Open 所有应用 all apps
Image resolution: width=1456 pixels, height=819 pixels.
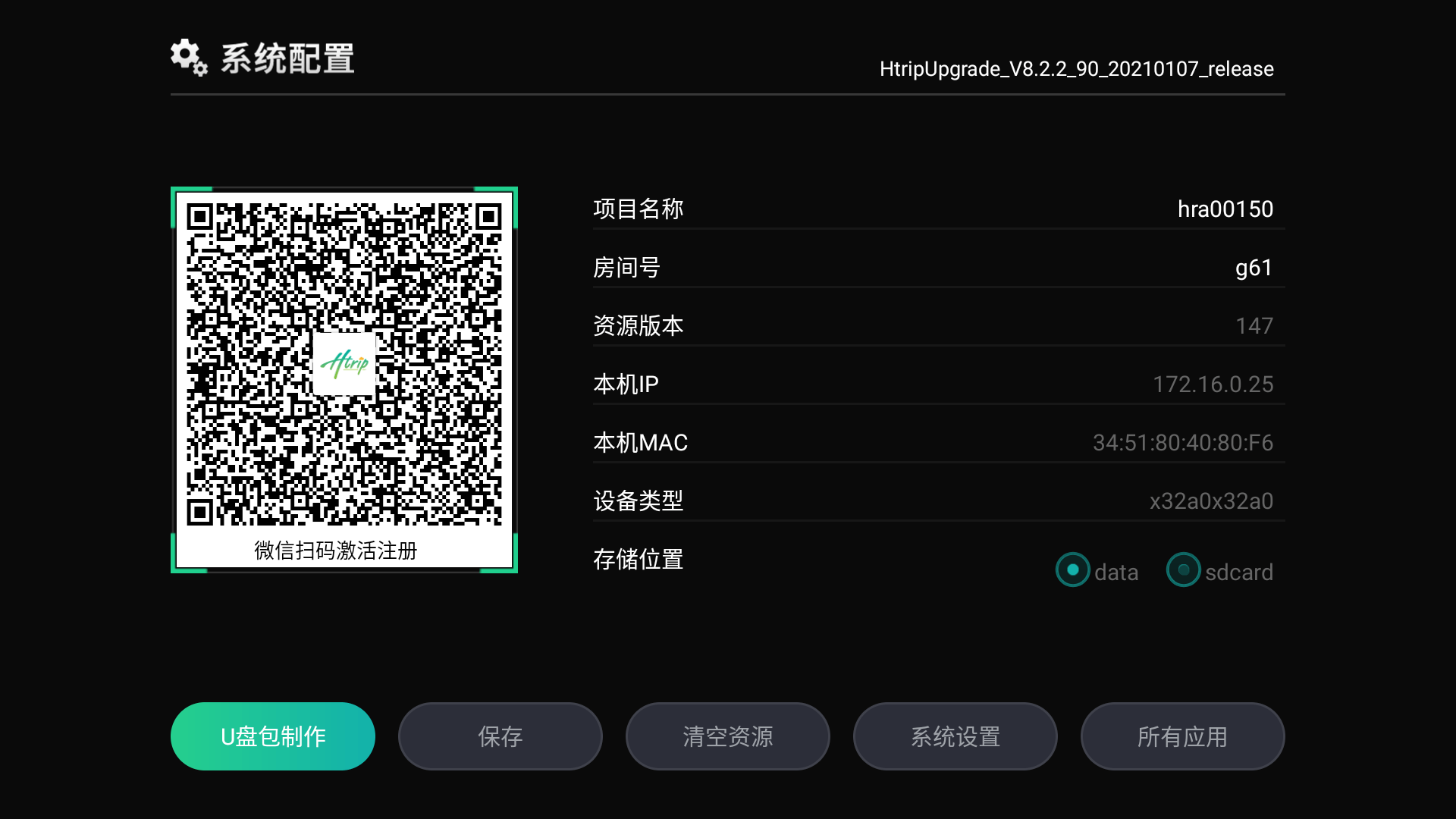(1183, 736)
